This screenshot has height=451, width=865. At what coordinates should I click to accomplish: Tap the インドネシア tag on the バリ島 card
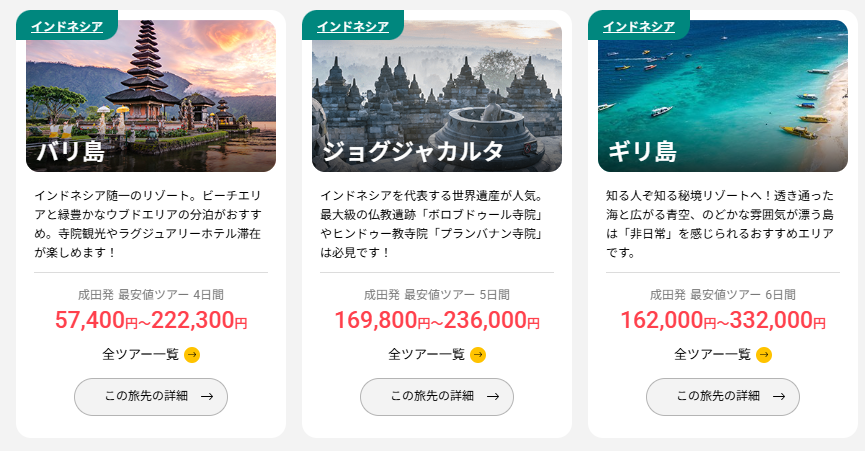[66, 26]
